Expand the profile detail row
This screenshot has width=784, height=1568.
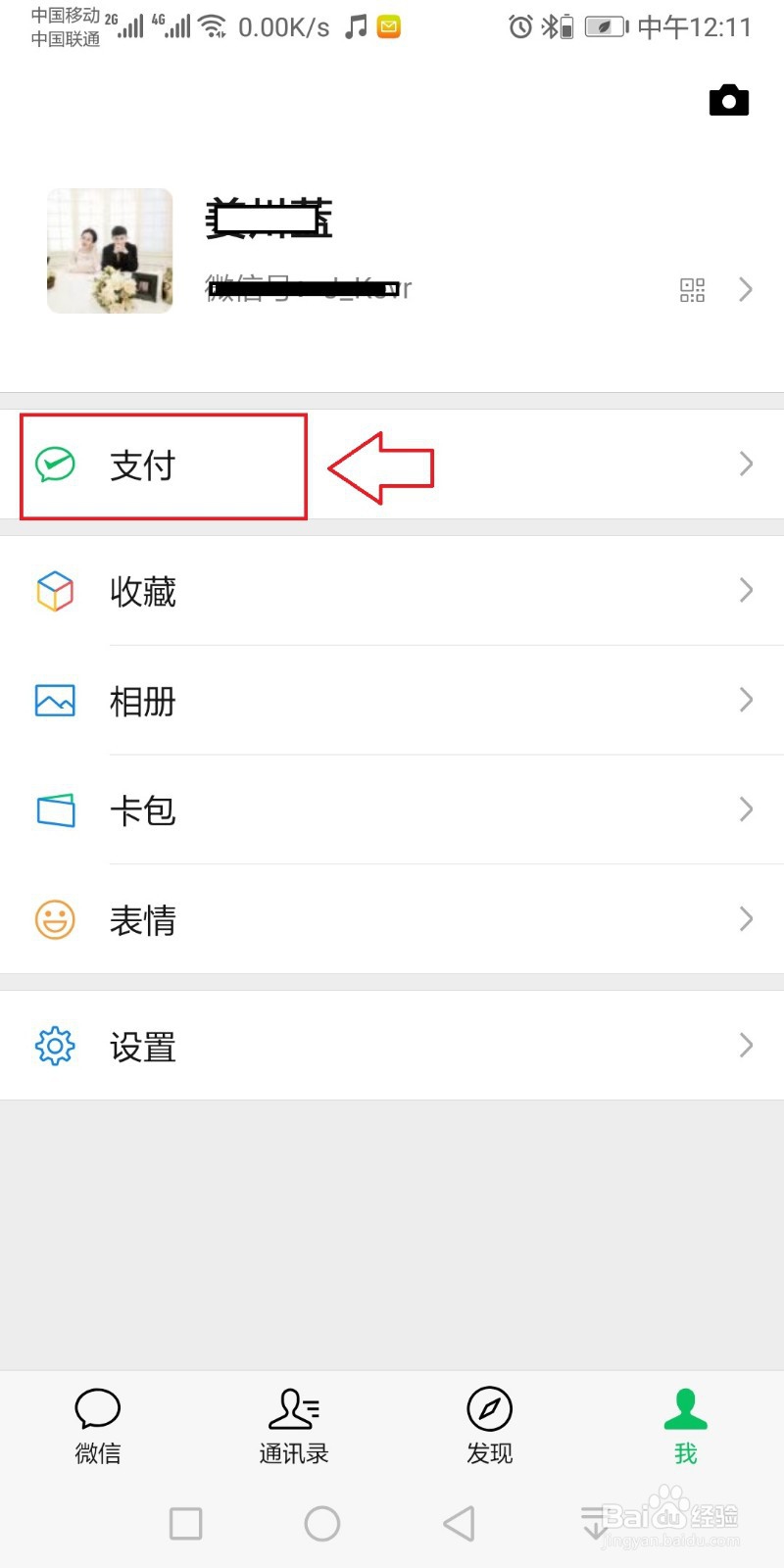(x=746, y=289)
